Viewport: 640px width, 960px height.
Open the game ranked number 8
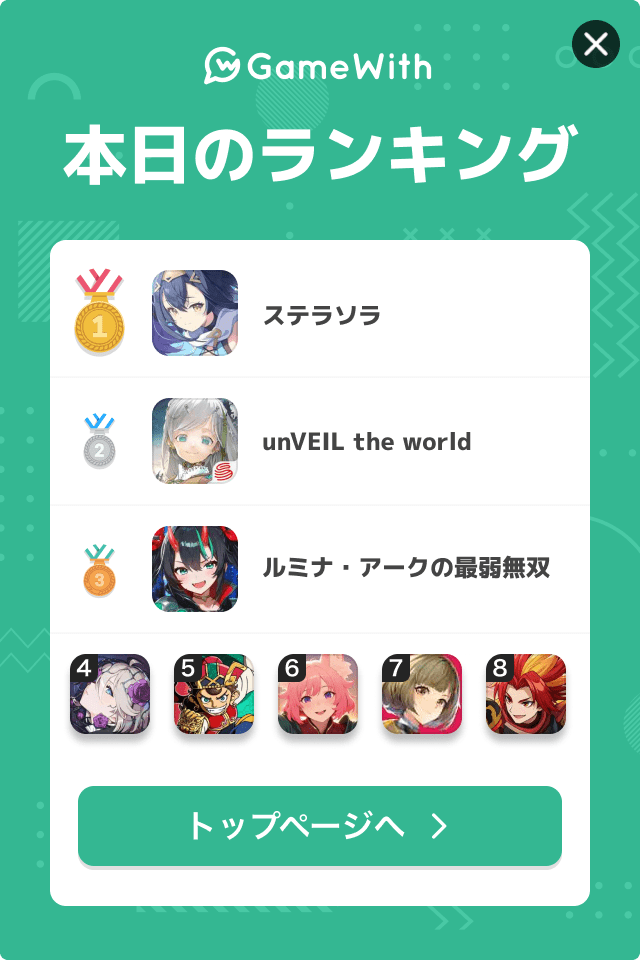(526, 694)
